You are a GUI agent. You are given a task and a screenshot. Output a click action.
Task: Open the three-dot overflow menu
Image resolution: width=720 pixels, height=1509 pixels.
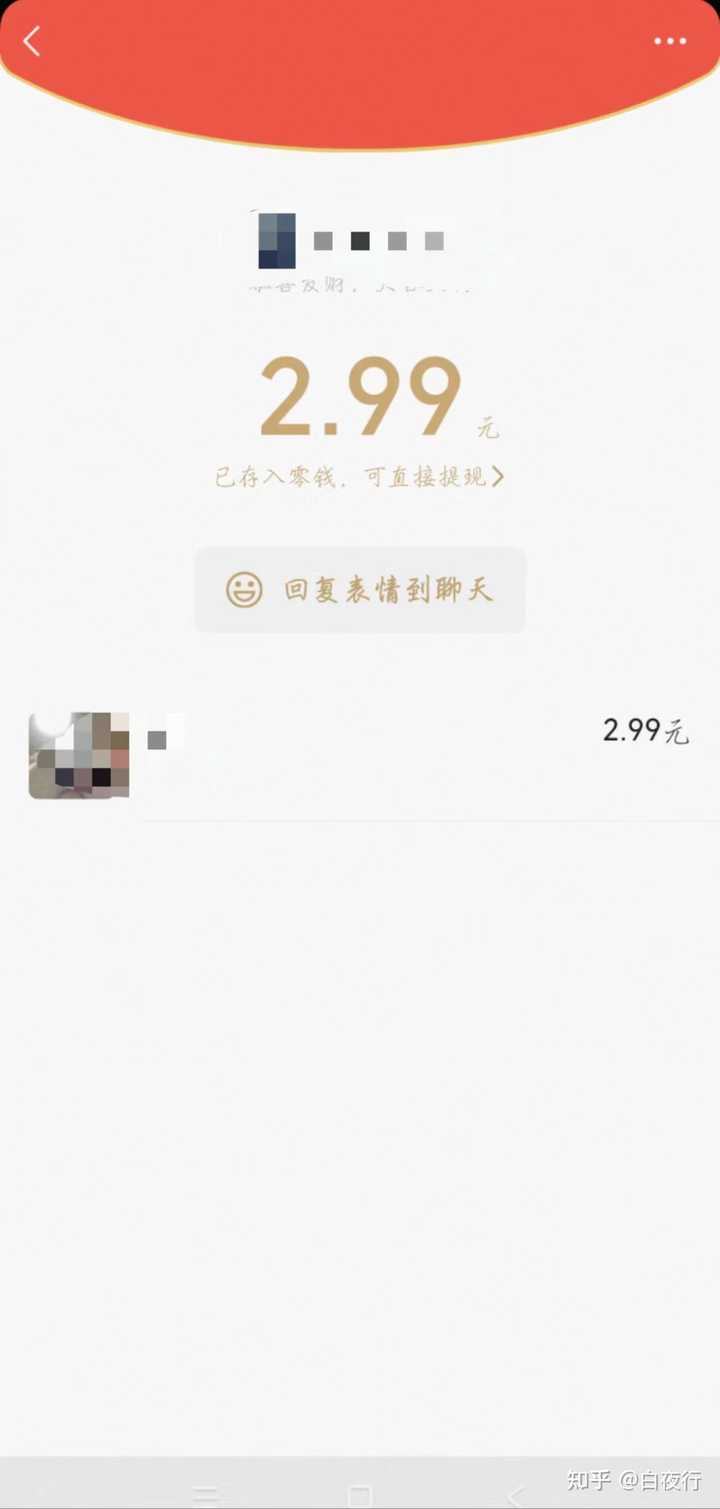[x=670, y=41]
